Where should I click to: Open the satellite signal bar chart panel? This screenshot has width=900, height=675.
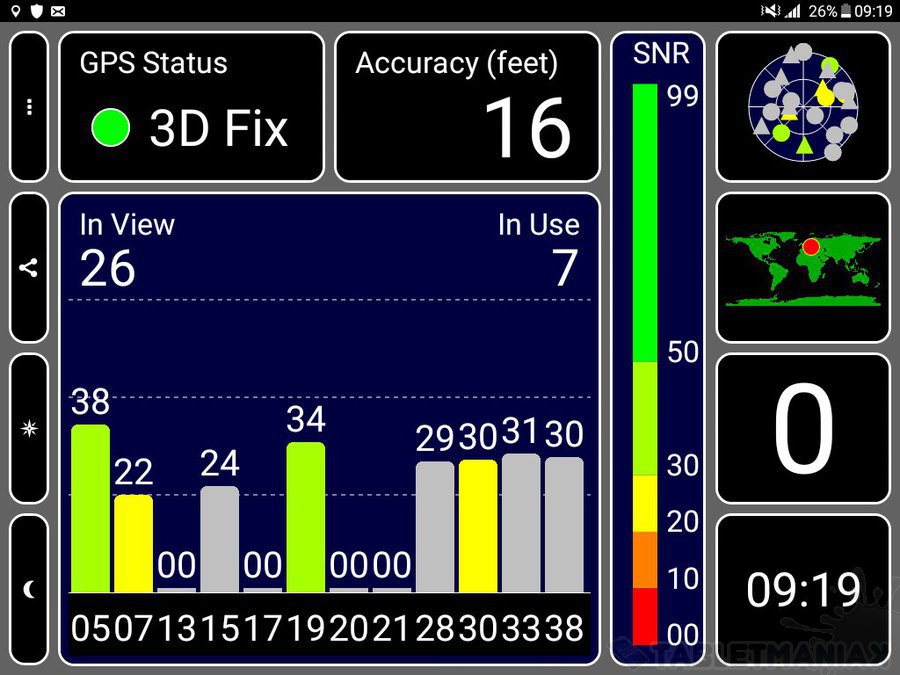pyautogui.click(x=329, y=430)
